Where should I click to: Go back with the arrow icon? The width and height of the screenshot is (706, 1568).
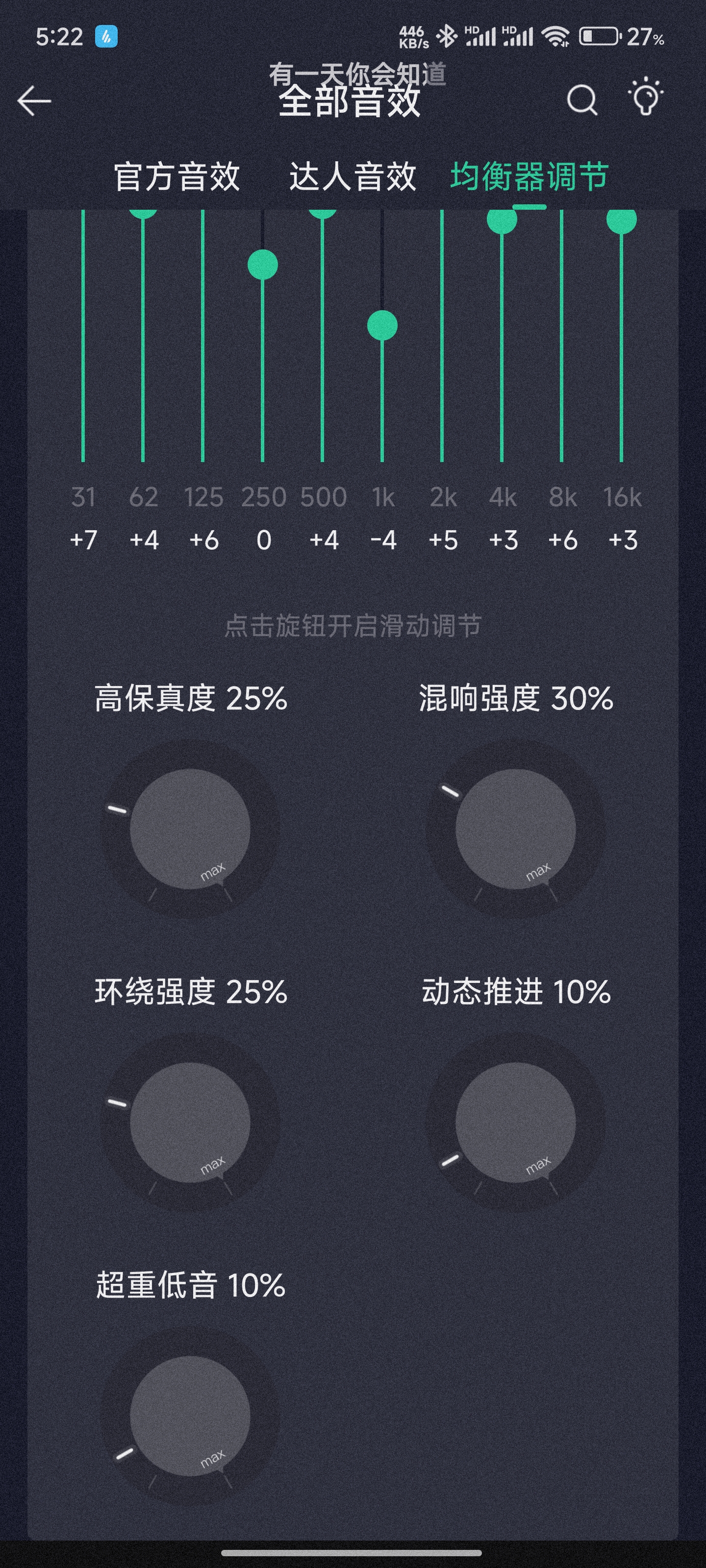coord(34,100)
